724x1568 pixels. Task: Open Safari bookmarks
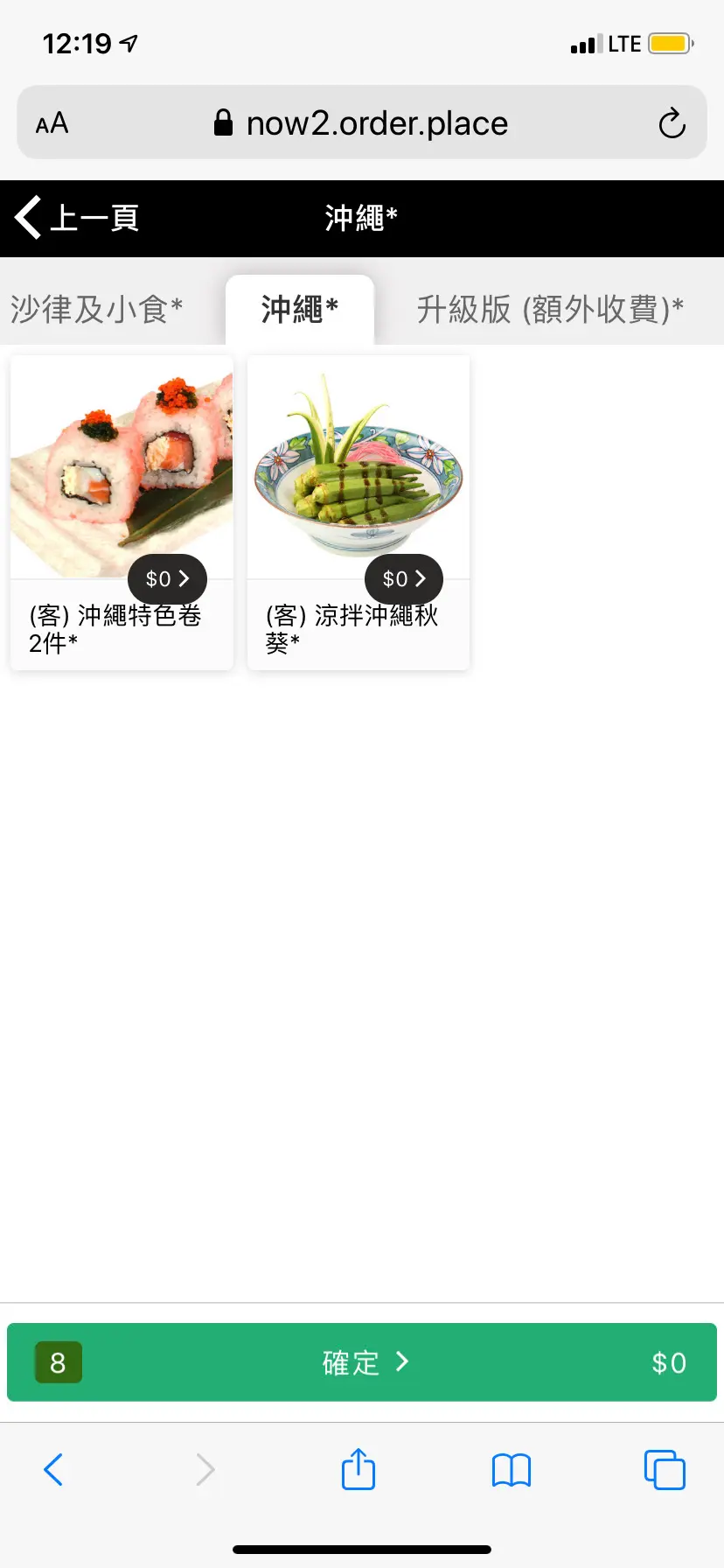[x=512, y=1470]
